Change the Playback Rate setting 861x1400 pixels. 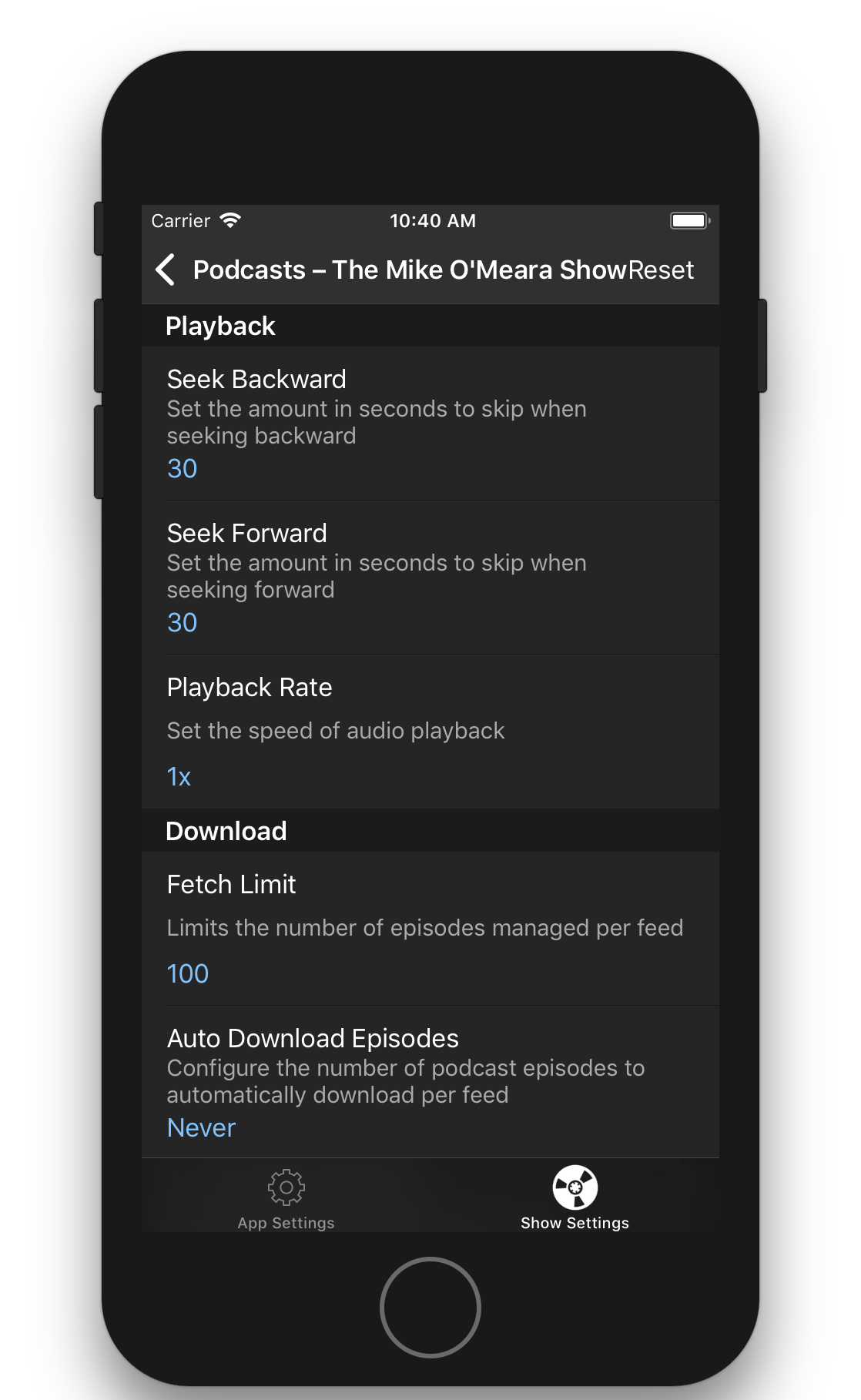point(430,732)
